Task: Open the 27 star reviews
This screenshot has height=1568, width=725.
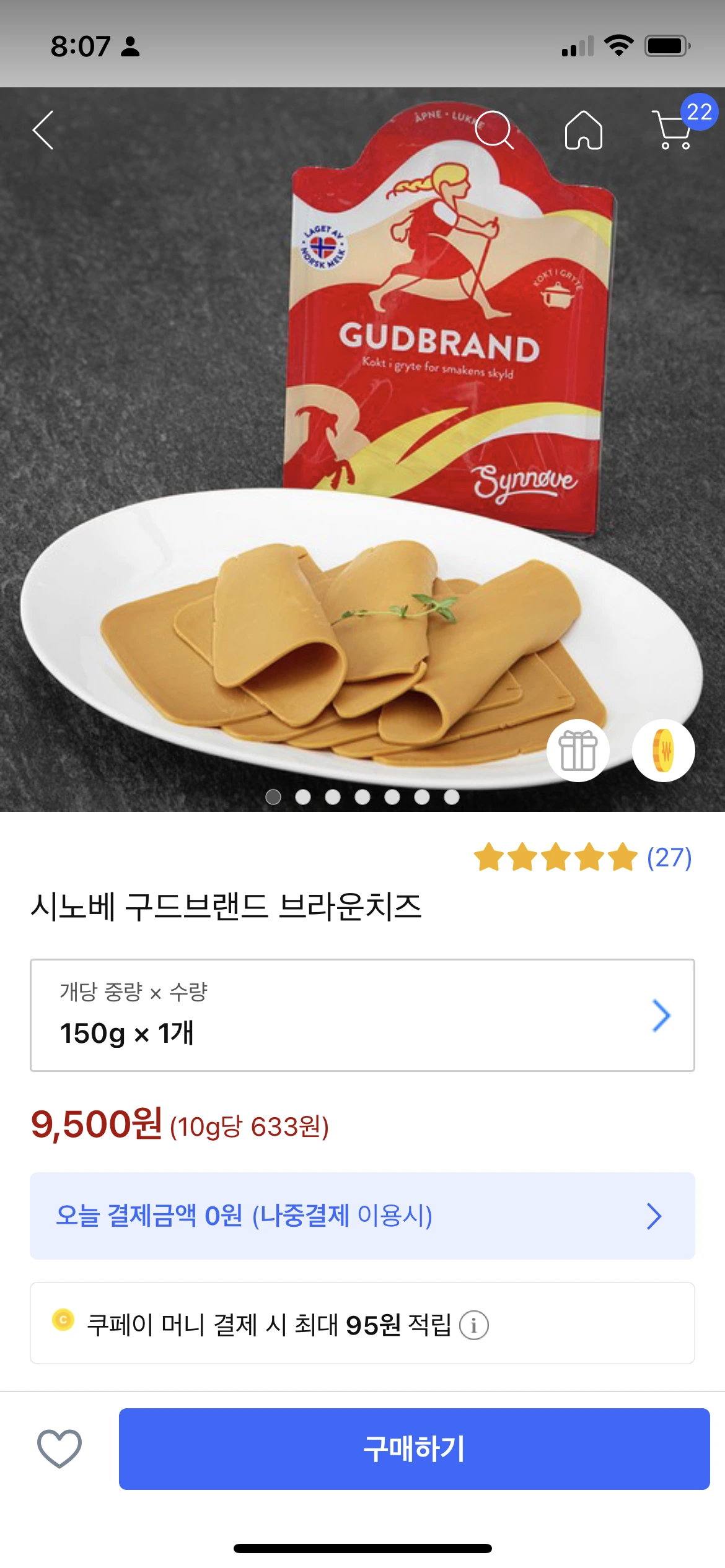Action: 582,858
